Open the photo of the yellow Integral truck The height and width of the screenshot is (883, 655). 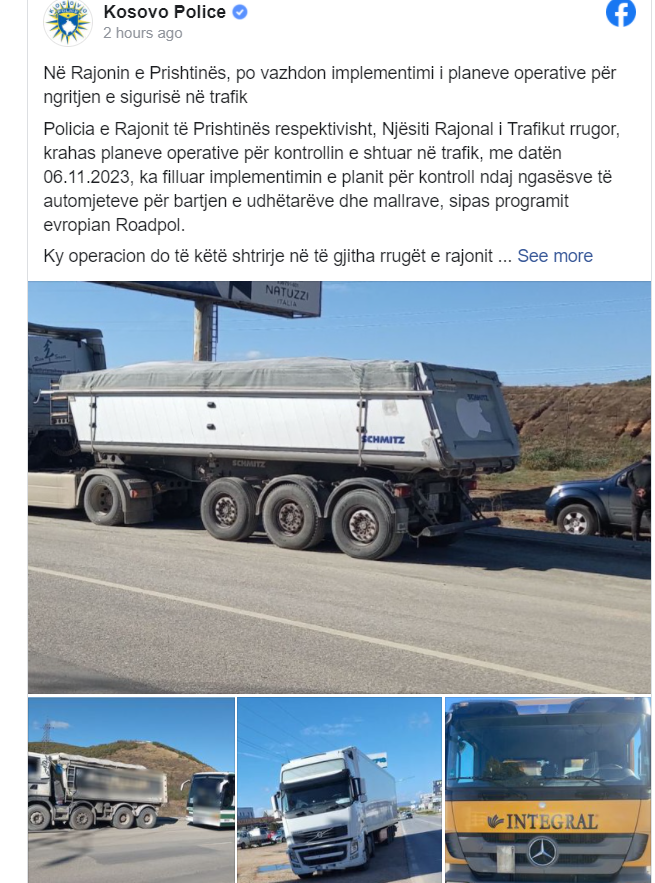pyautogui.click(x=547, y=789)
